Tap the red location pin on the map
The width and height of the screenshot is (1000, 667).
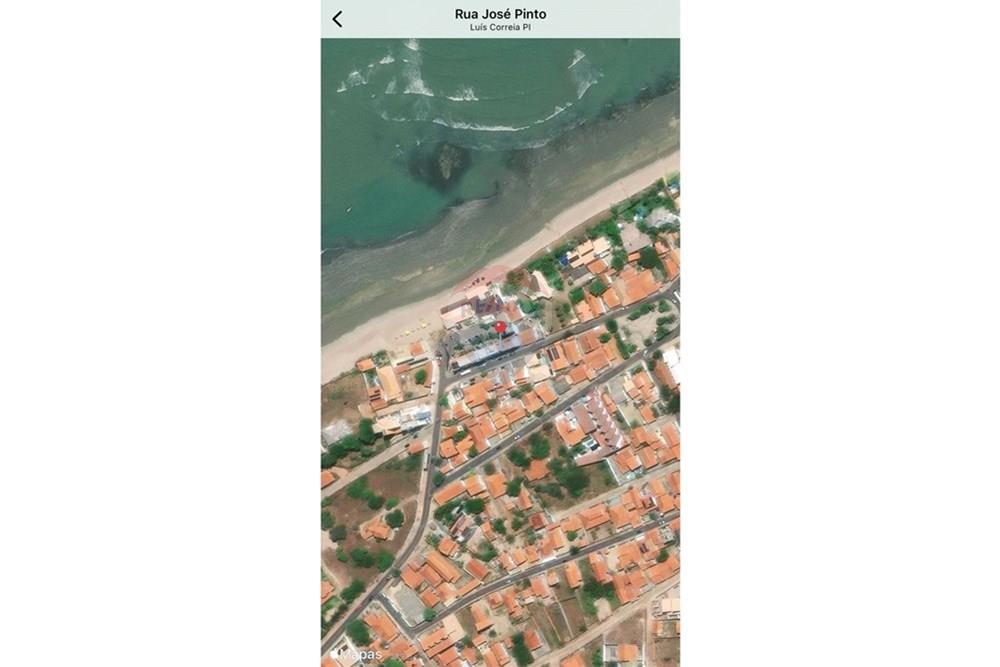500,327
